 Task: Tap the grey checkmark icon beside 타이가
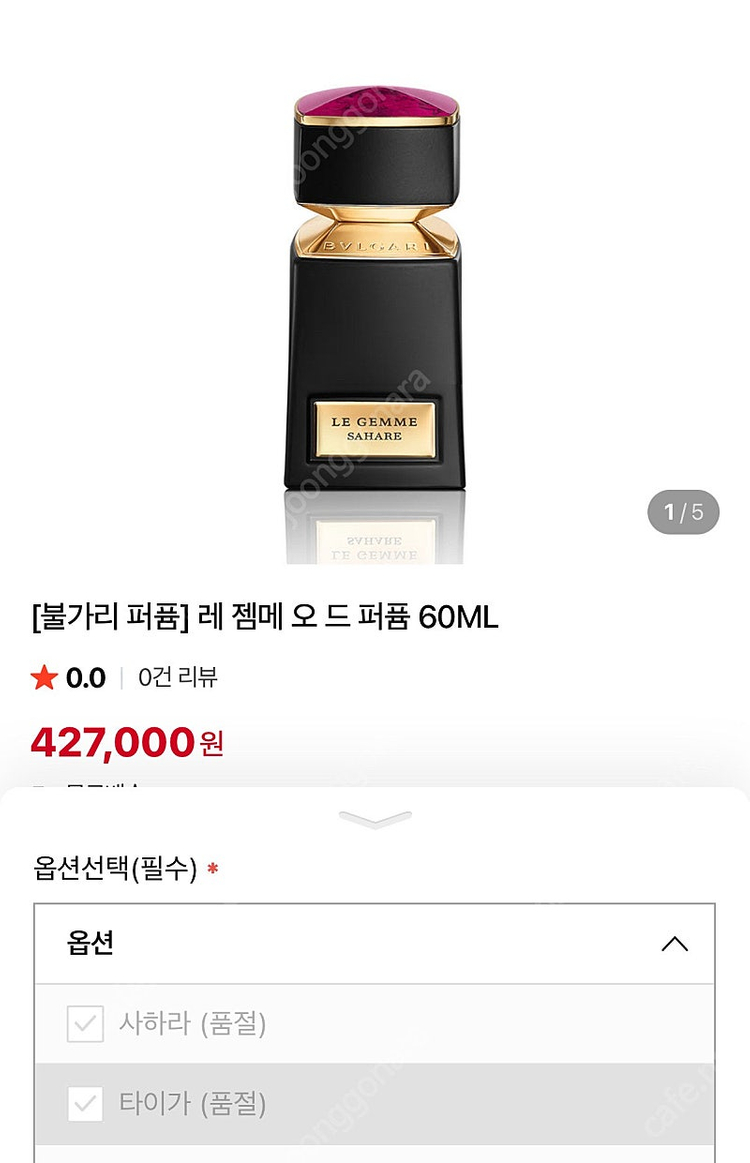pyautogui.click(x=85, y=1105)
